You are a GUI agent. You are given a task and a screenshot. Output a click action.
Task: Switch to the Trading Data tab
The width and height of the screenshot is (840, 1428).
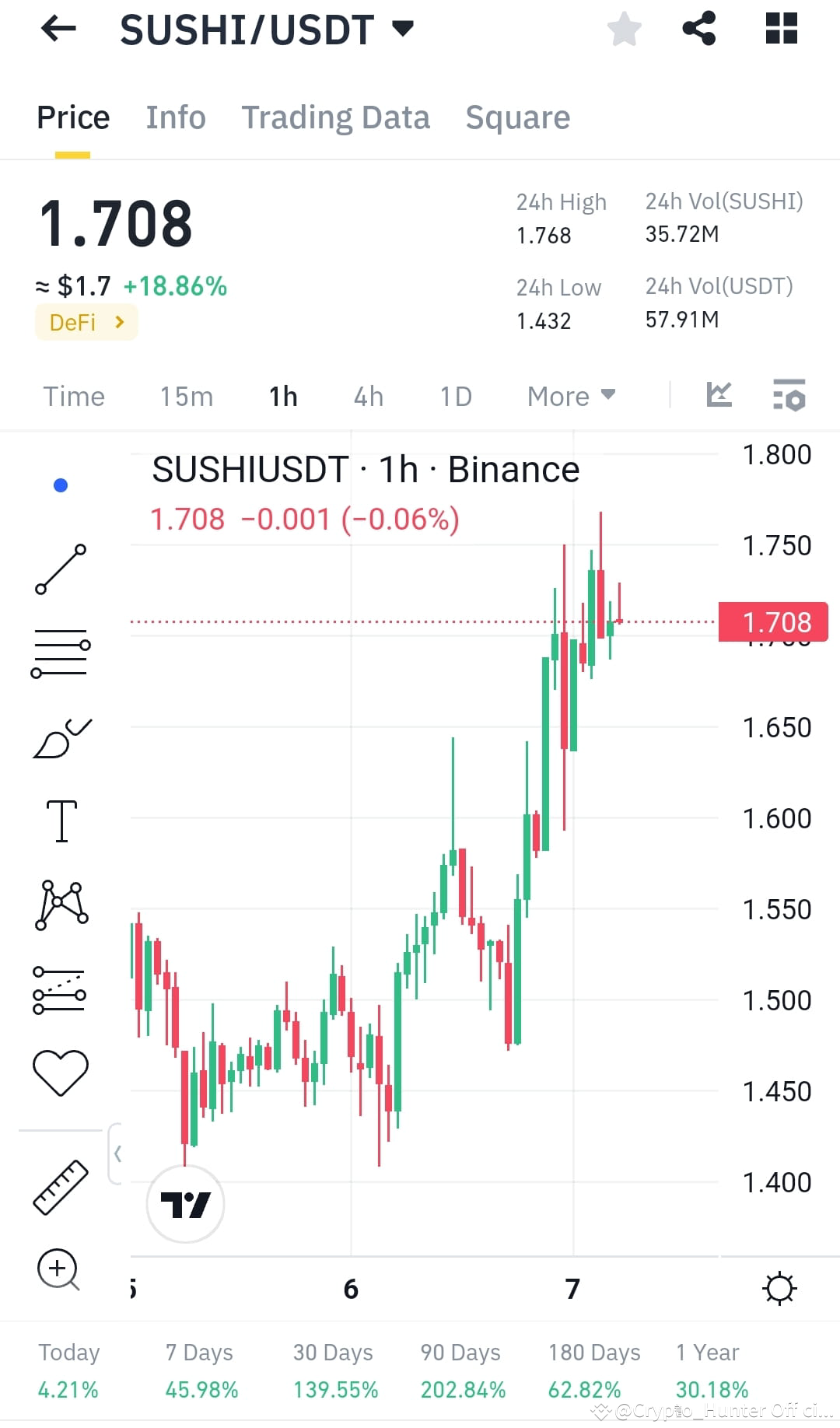click(x=336, y=117)
